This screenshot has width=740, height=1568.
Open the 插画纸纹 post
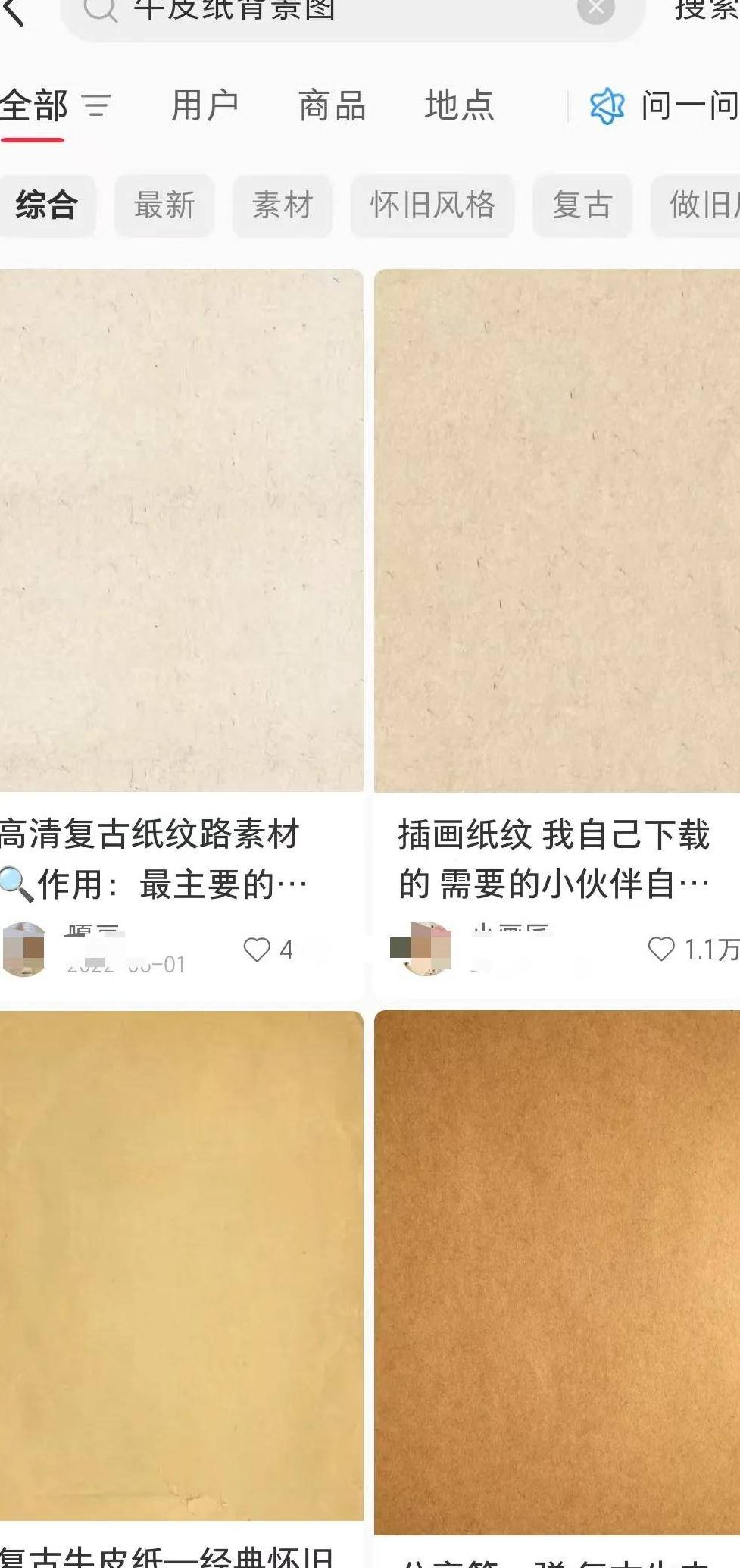pos(557,530)
